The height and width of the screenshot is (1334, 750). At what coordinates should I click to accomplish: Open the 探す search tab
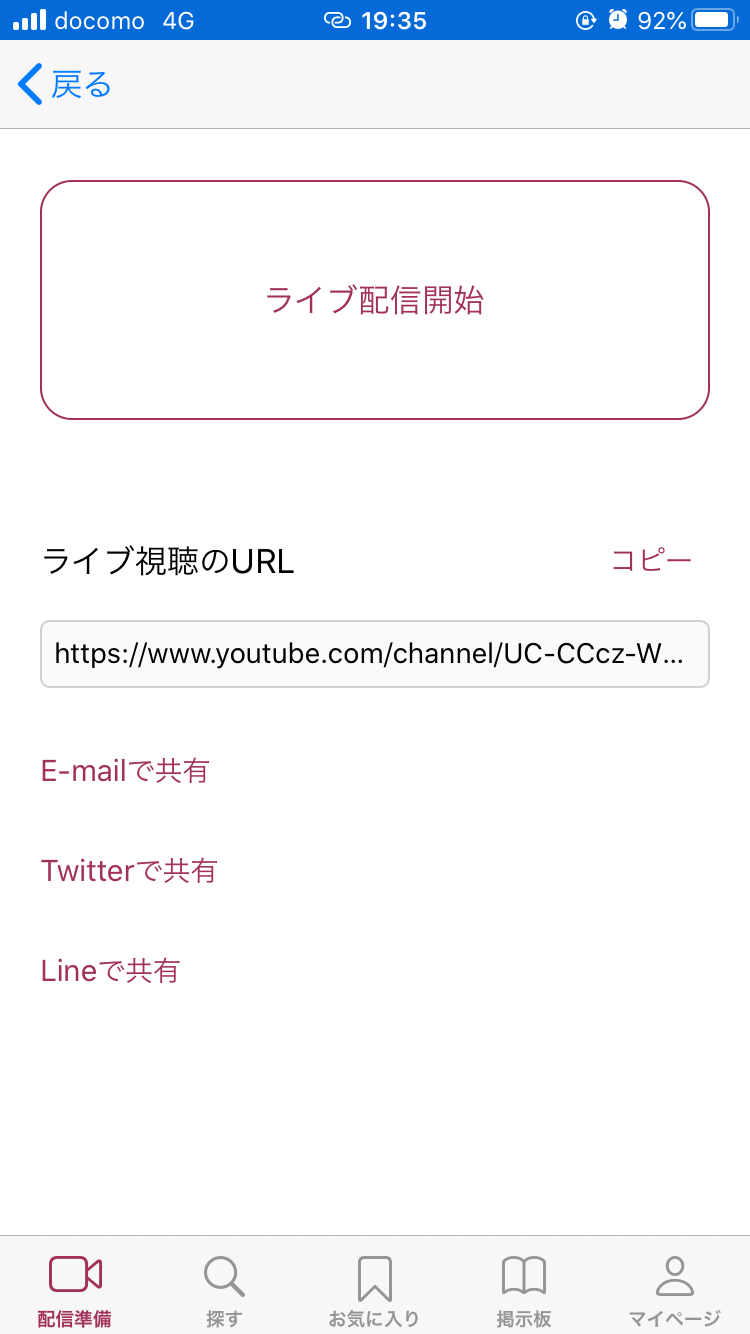[x=224, y=1290]
